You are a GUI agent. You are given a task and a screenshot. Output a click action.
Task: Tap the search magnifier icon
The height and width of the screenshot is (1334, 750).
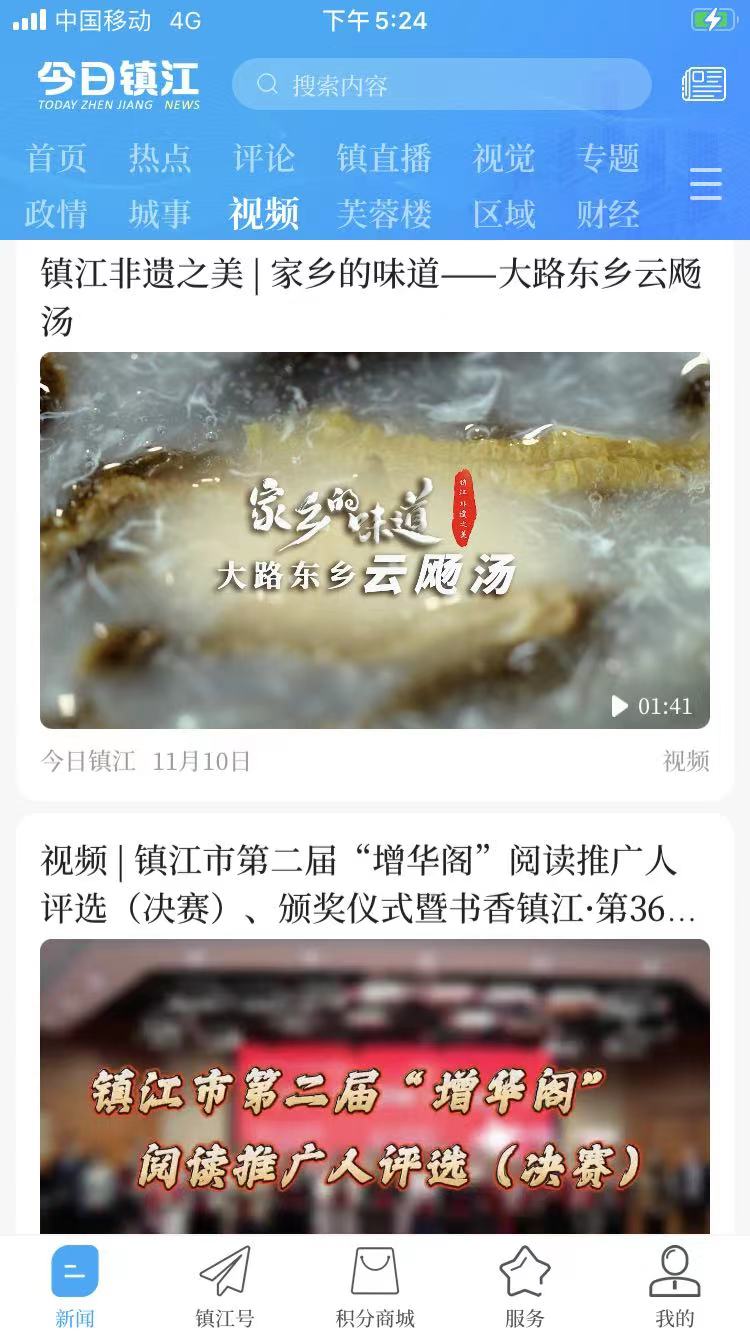pos(265,84)
